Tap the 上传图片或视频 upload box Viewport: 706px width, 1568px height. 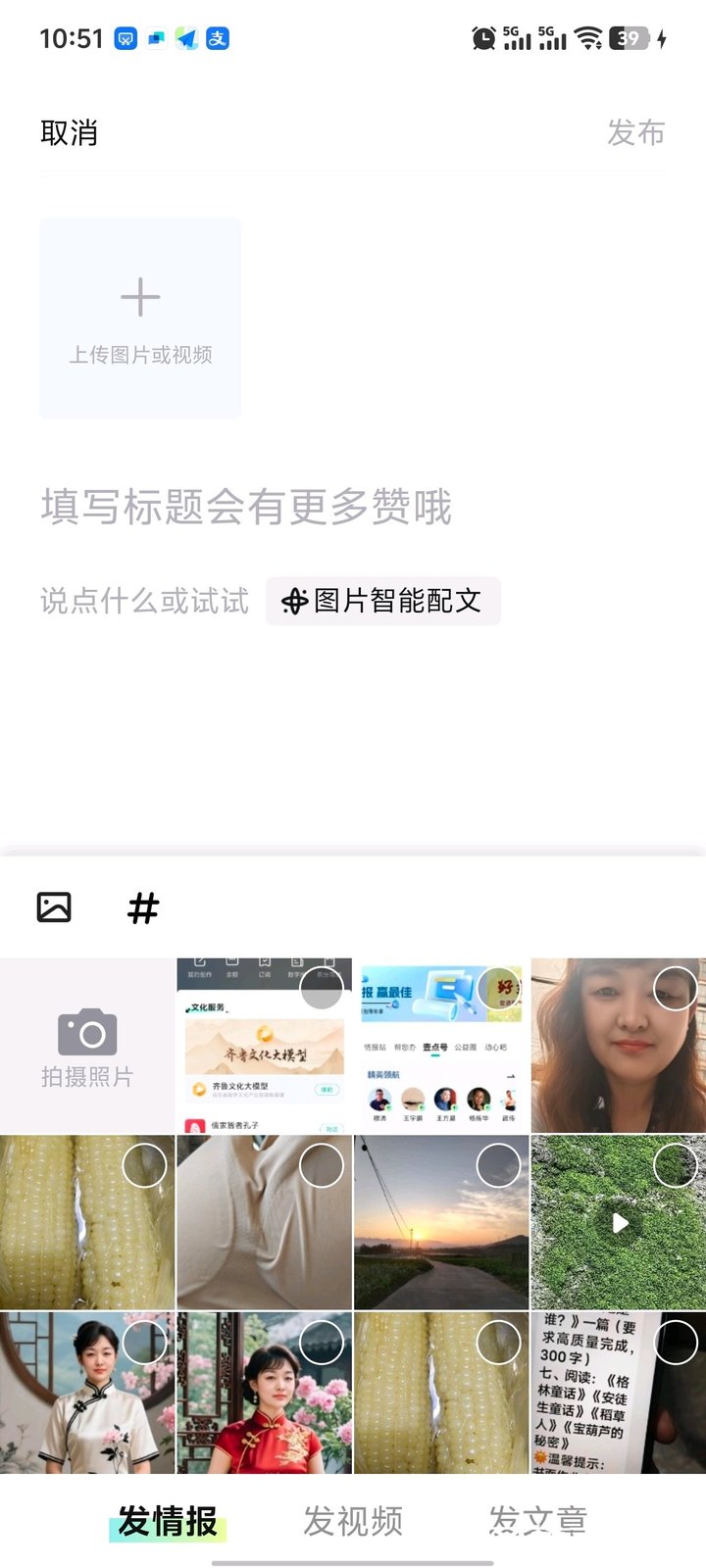pos(140,318)
